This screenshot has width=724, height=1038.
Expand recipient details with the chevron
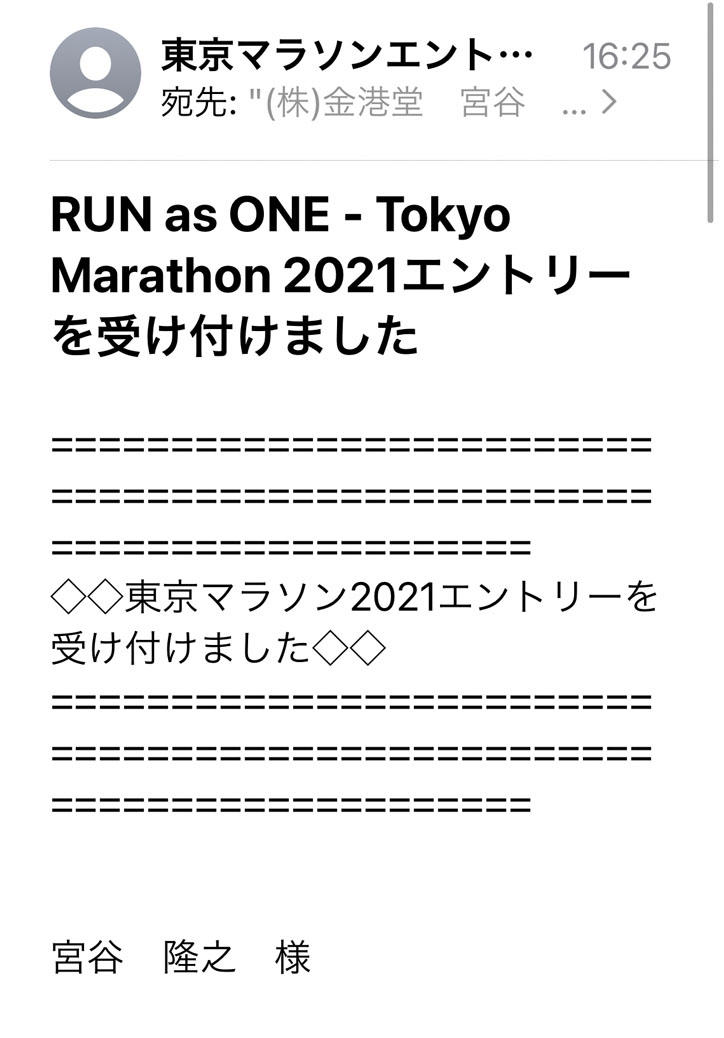(608, 100)
